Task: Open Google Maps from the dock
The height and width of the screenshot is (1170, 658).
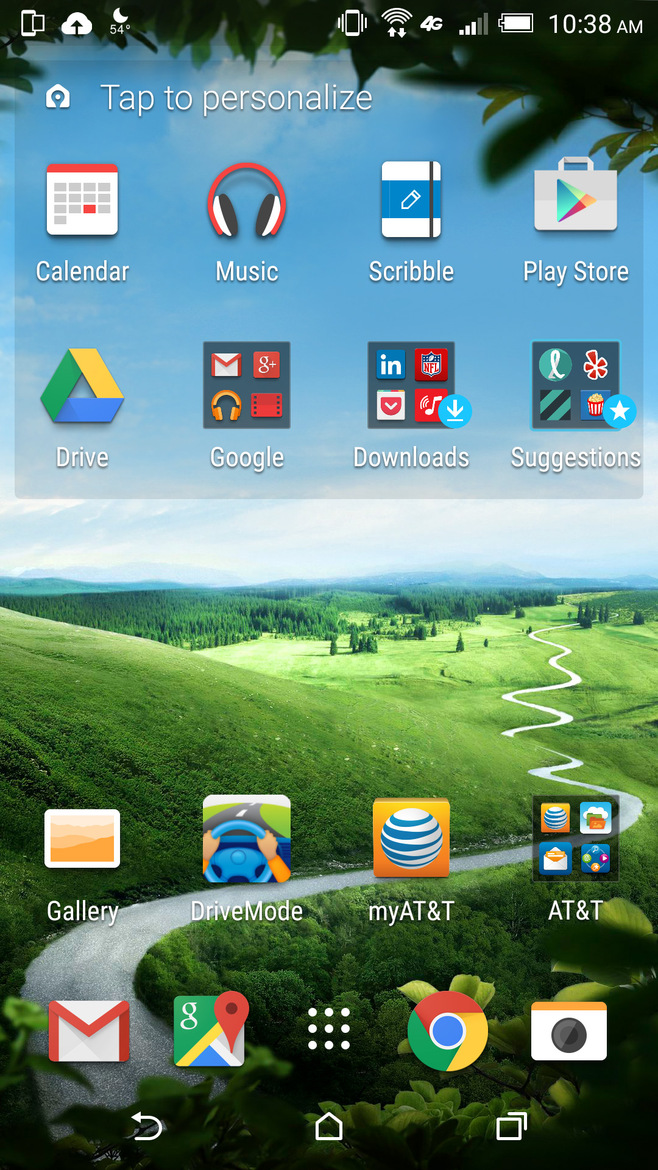Action: point(210,1030)
